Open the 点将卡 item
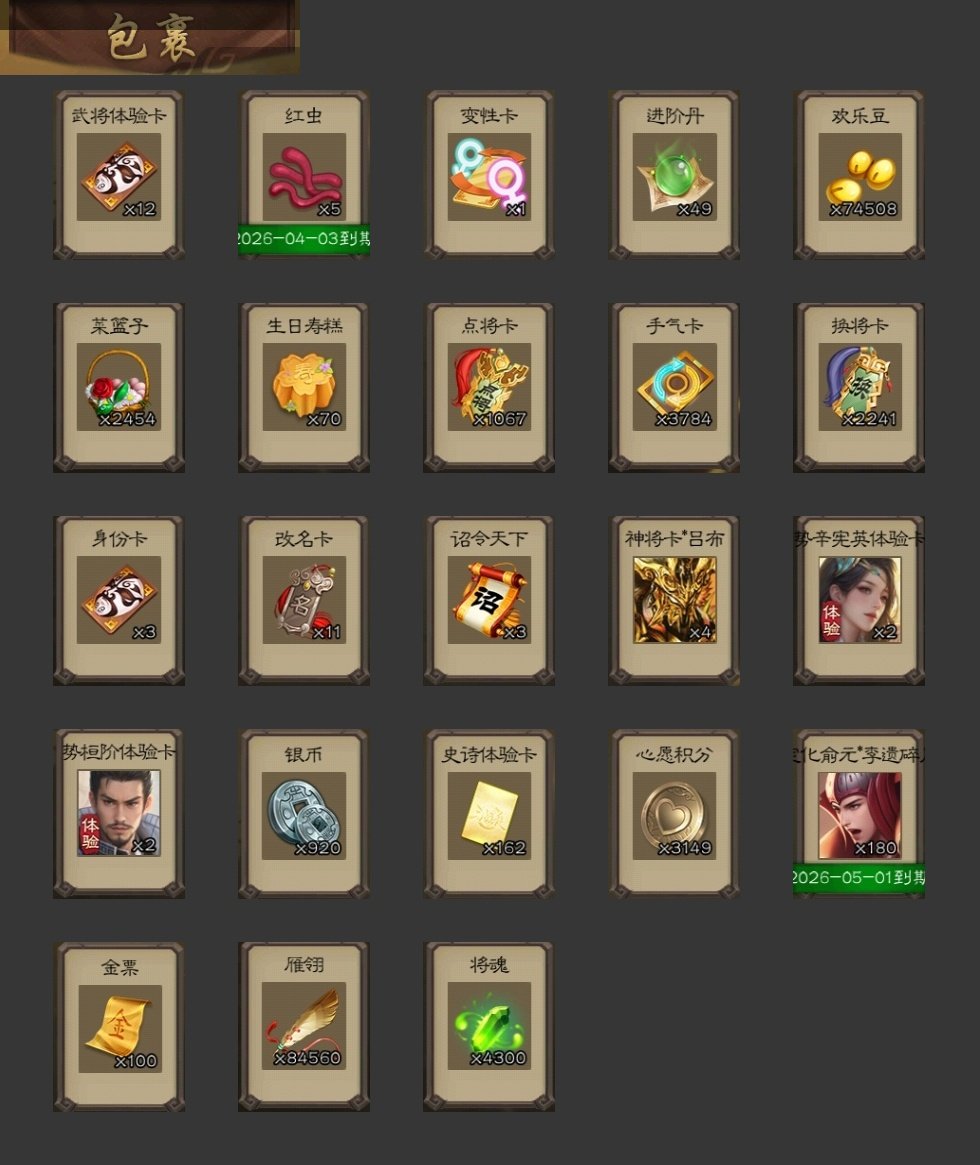The height and width of the screenshot is (1165, 980). (489, 388)
